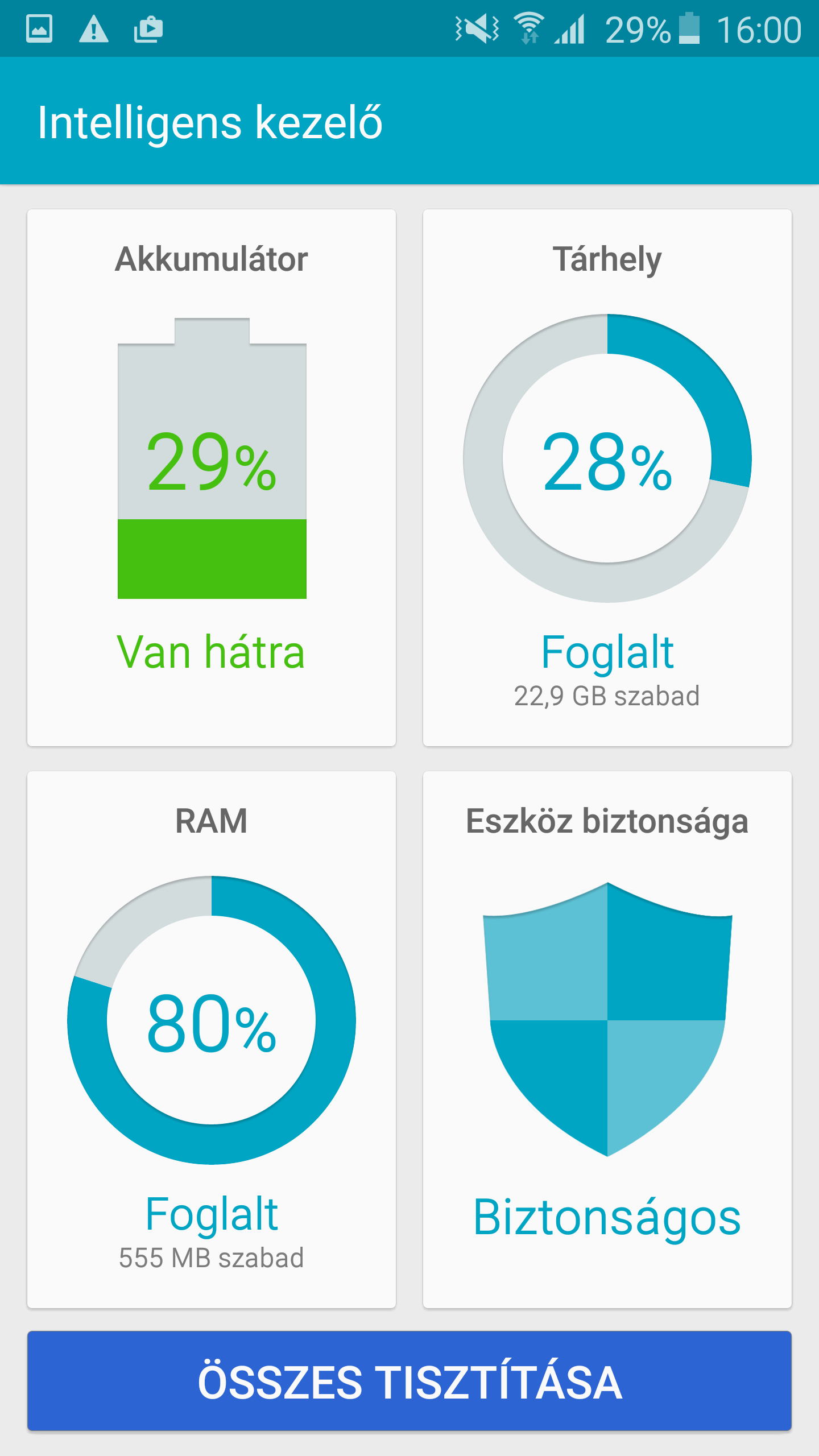The image size is (819, 1456).
Task: Open the Akkumulátor battery card
Action: tap(212, 478)
